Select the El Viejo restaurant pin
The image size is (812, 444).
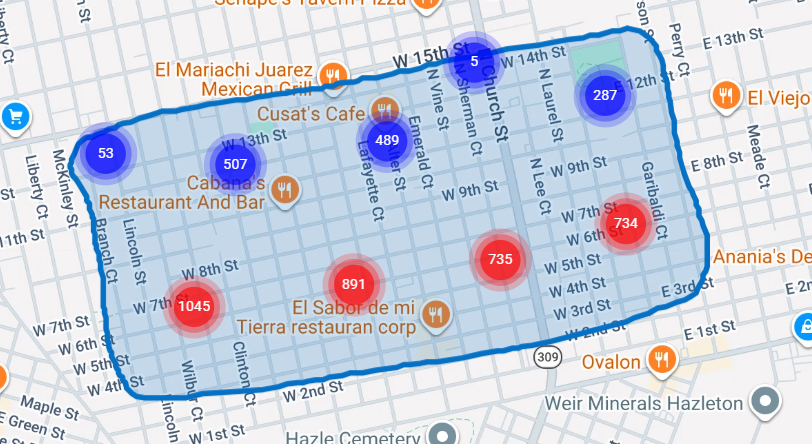pyautogui.click(x=726, y=96)
